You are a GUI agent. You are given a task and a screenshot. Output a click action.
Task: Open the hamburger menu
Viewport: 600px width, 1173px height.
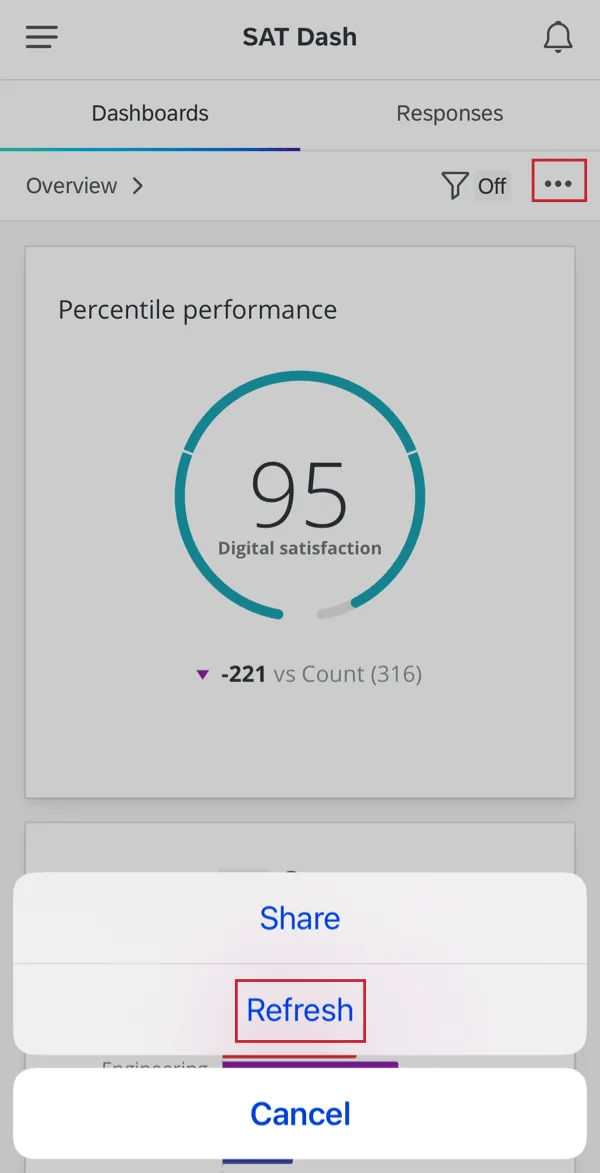[42, 38]
